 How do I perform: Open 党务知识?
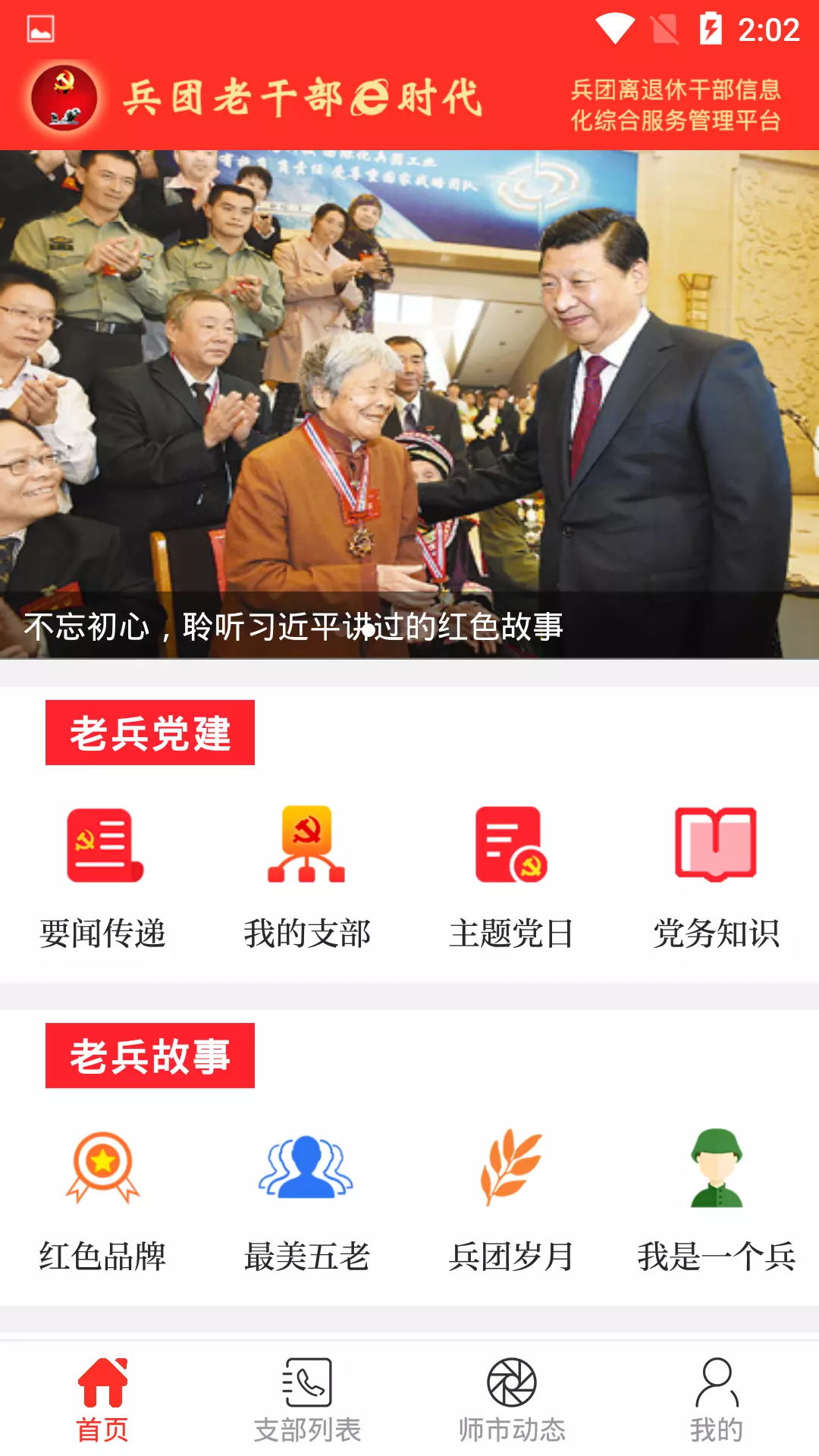pyautogui.click(x=717, y=877)
